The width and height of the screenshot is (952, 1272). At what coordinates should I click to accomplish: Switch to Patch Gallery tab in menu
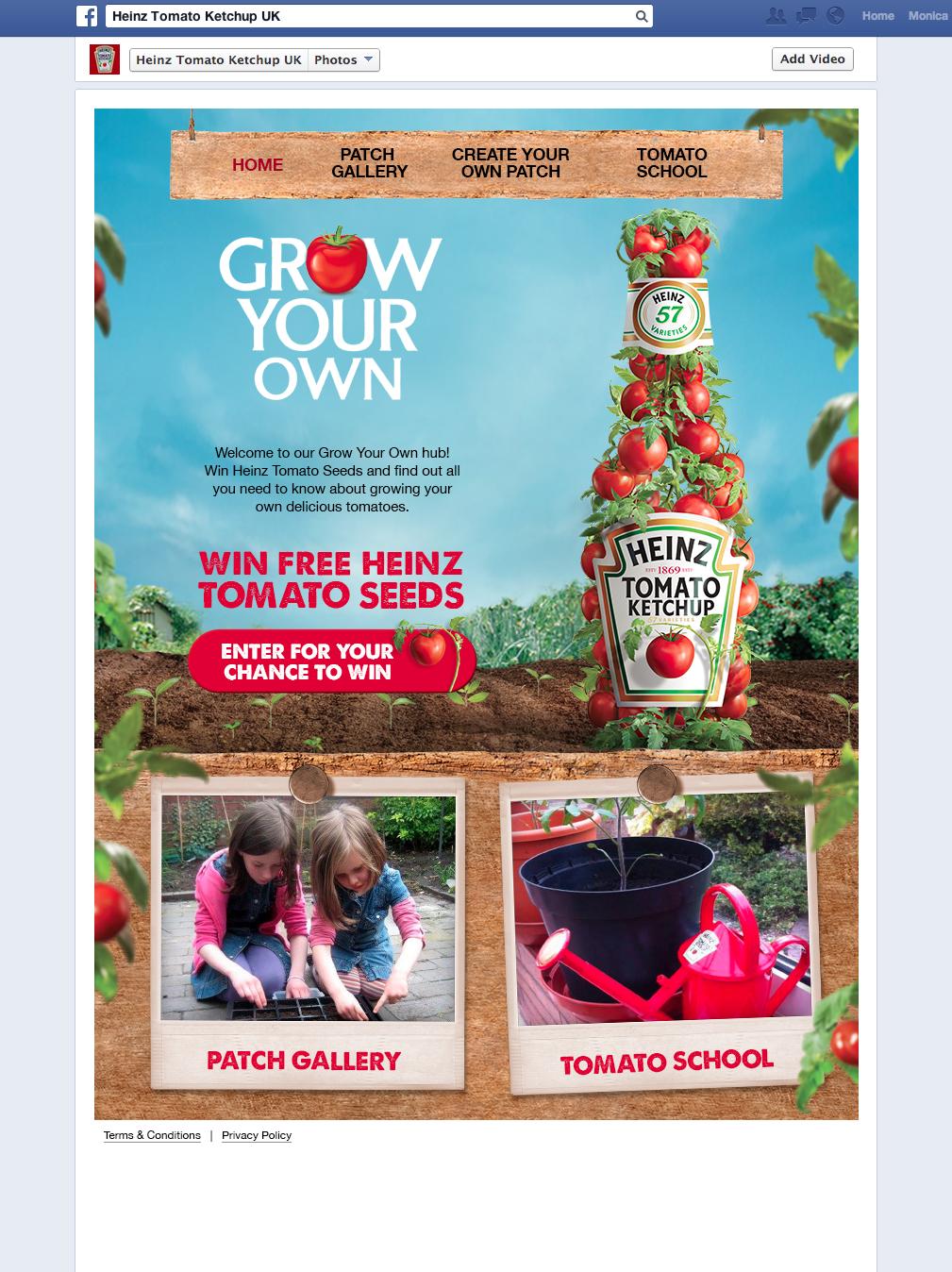pos(369,163)
